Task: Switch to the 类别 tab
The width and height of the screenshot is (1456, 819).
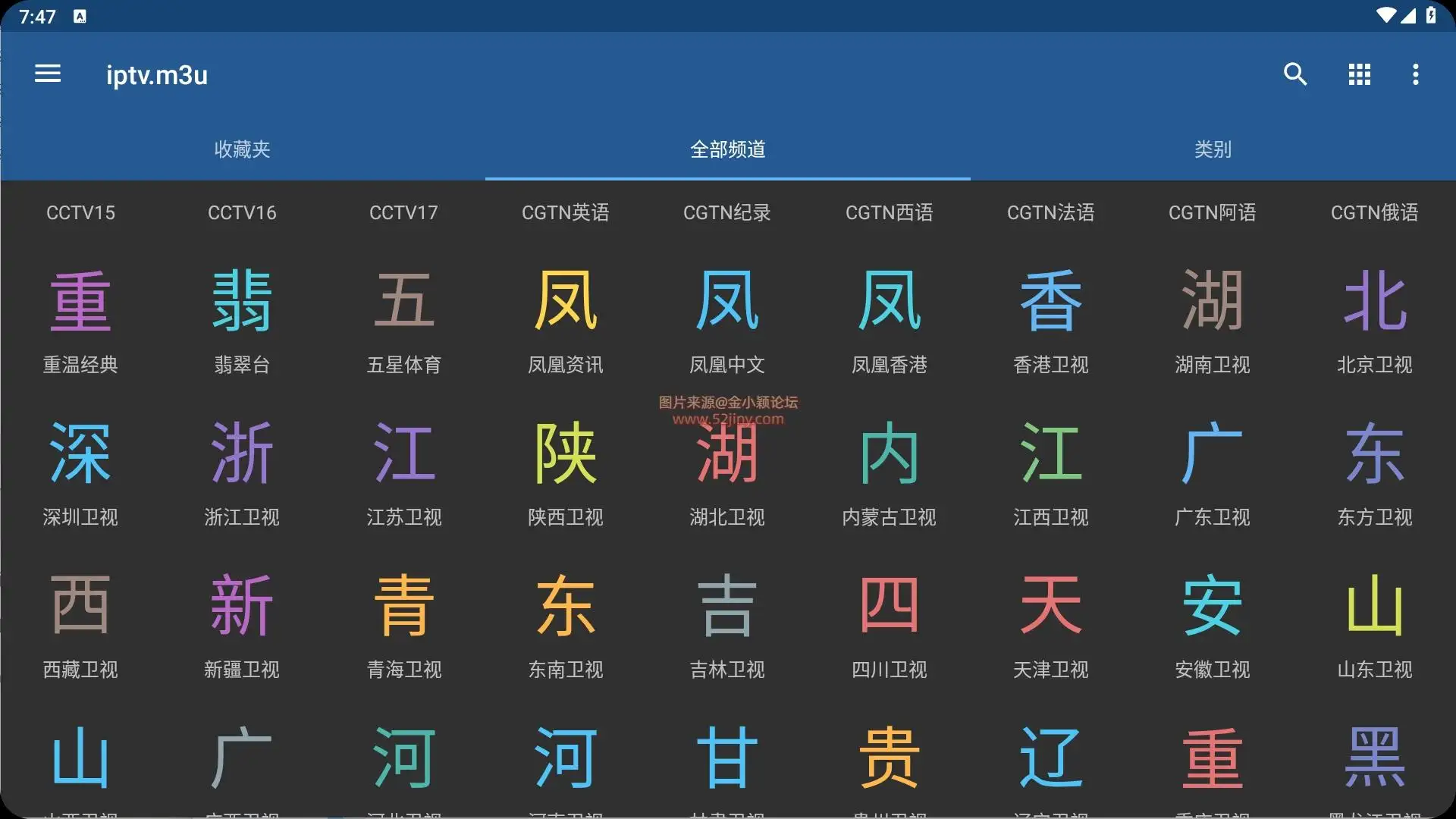Action: tap(1213, 149)
